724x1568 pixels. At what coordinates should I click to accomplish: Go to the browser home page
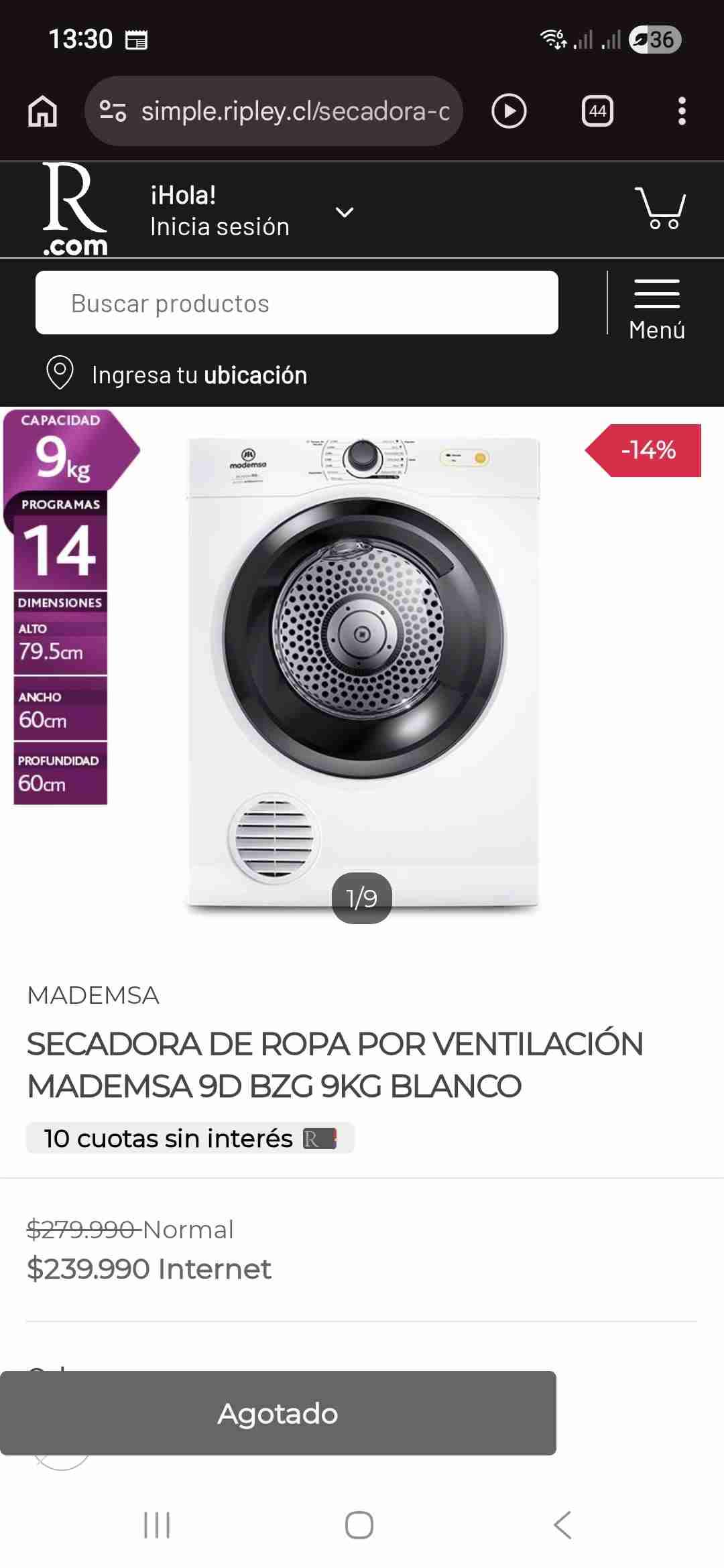pos(42,111)
